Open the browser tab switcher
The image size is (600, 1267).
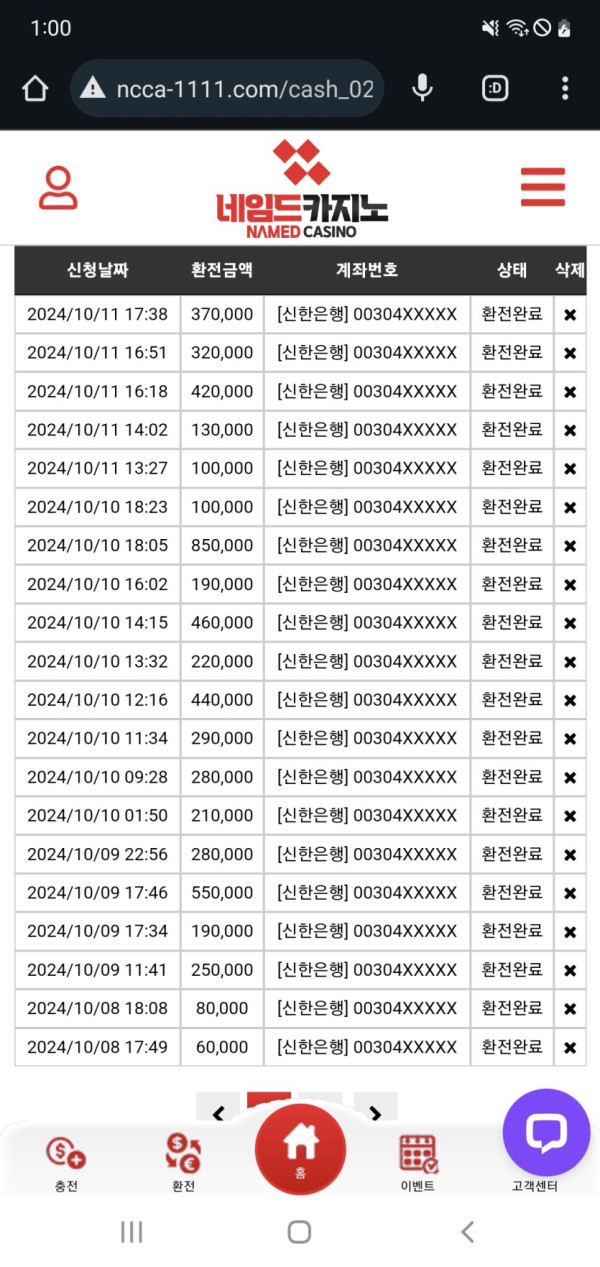pyautogui.click(x=494, y=88)
